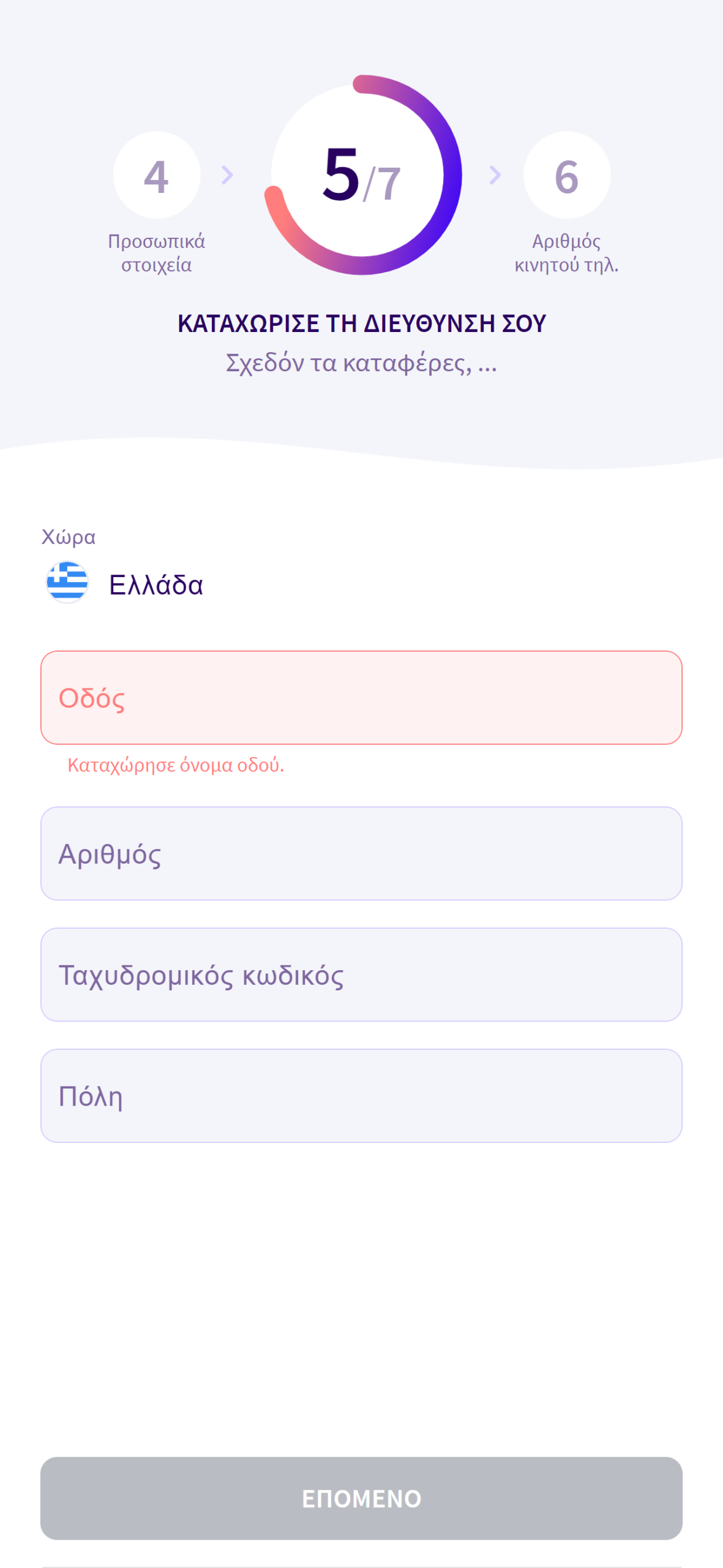The height and width of the screenshot is (1568, 723).
Task: Enter street number in Αριθμός field
Action: [361, 853]
